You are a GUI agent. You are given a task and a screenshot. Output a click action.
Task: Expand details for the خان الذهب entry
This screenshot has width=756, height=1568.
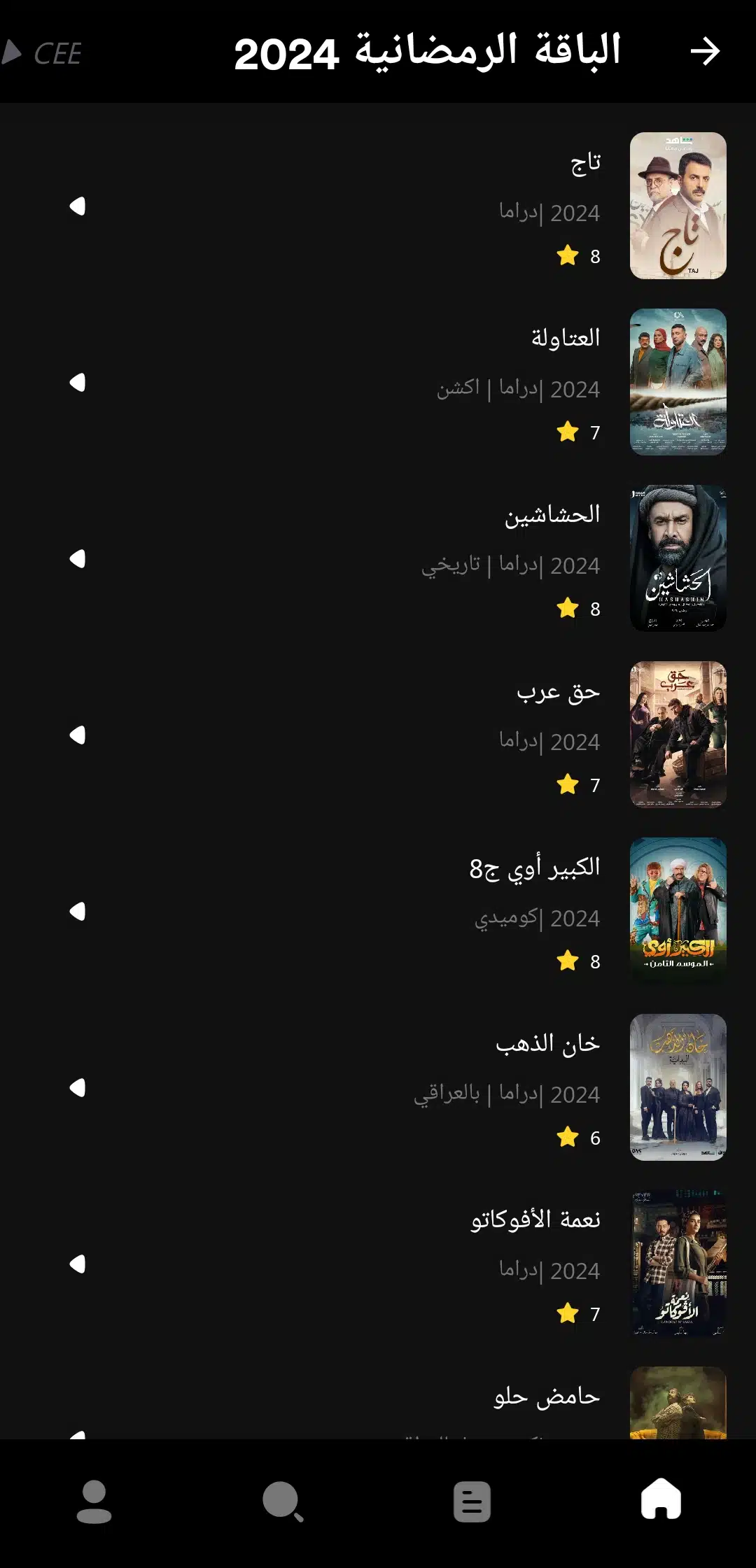click(78, 1088)
